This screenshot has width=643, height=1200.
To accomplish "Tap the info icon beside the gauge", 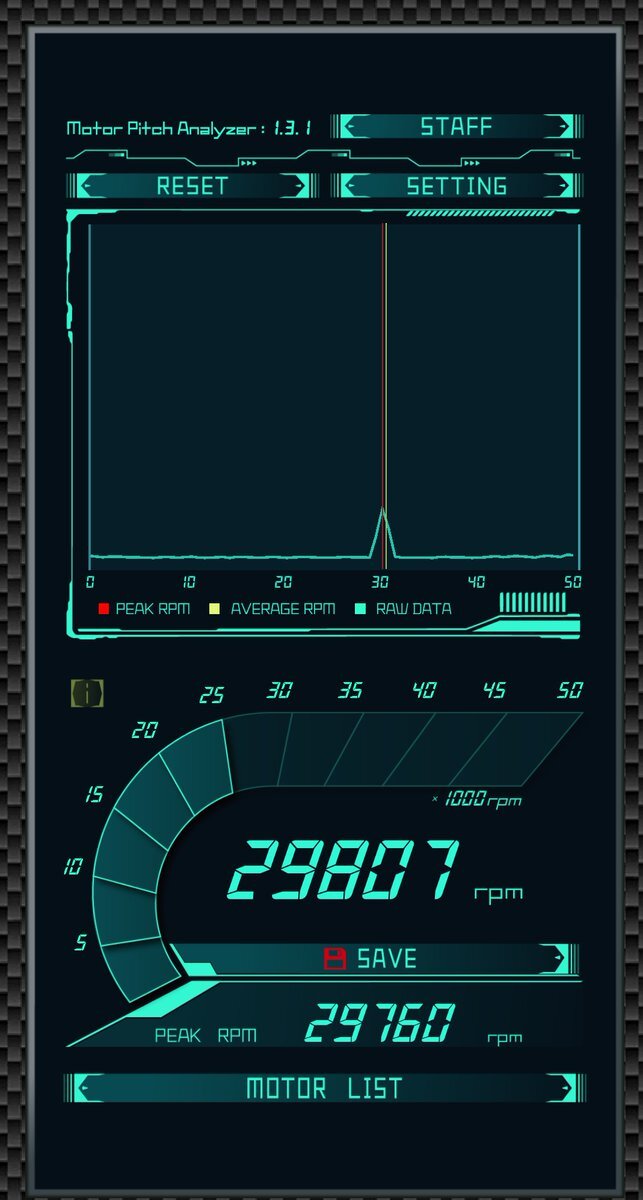I will pos(88,692).
